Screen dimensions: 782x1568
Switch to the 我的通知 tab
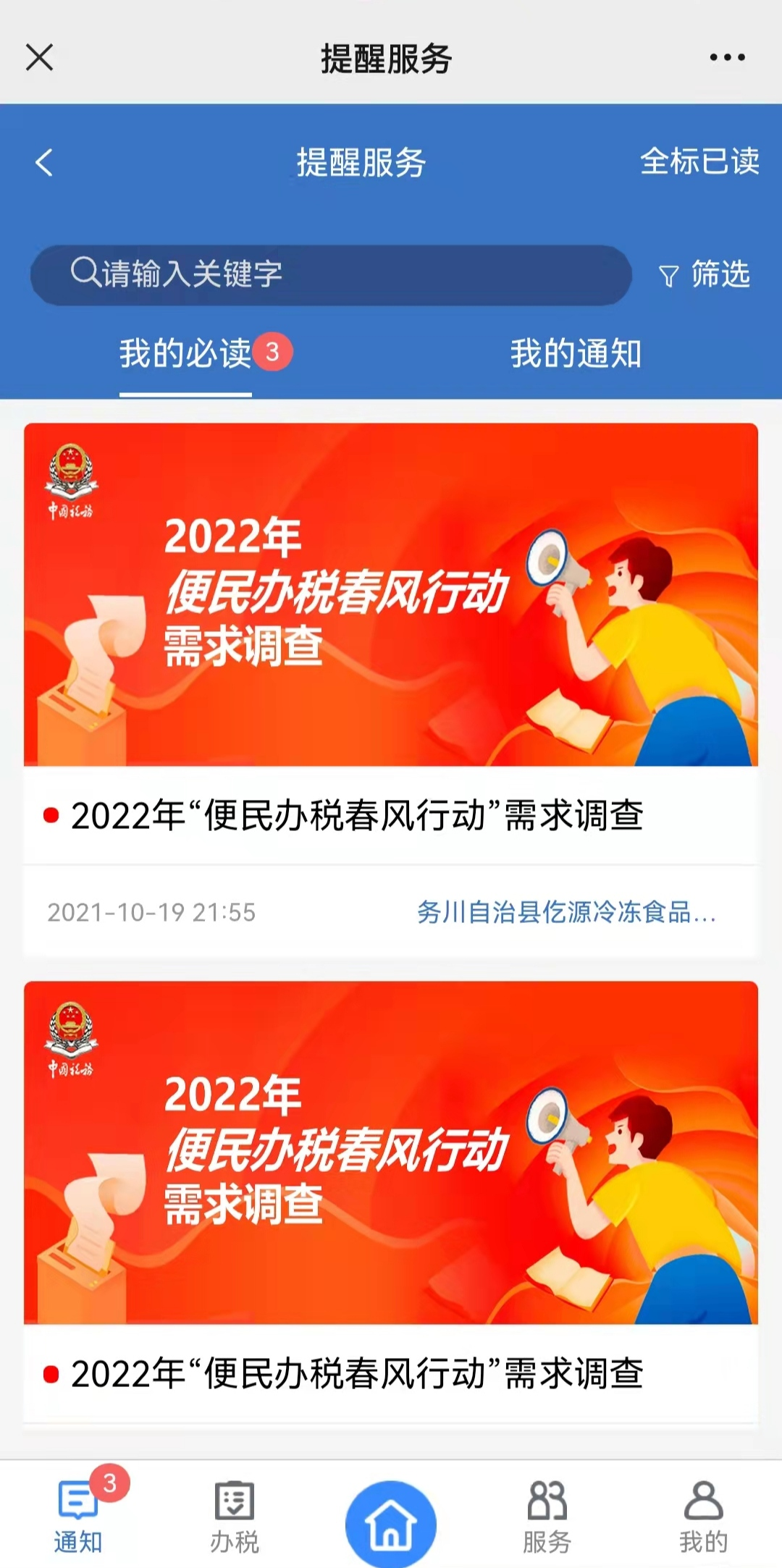coord(576,353)
